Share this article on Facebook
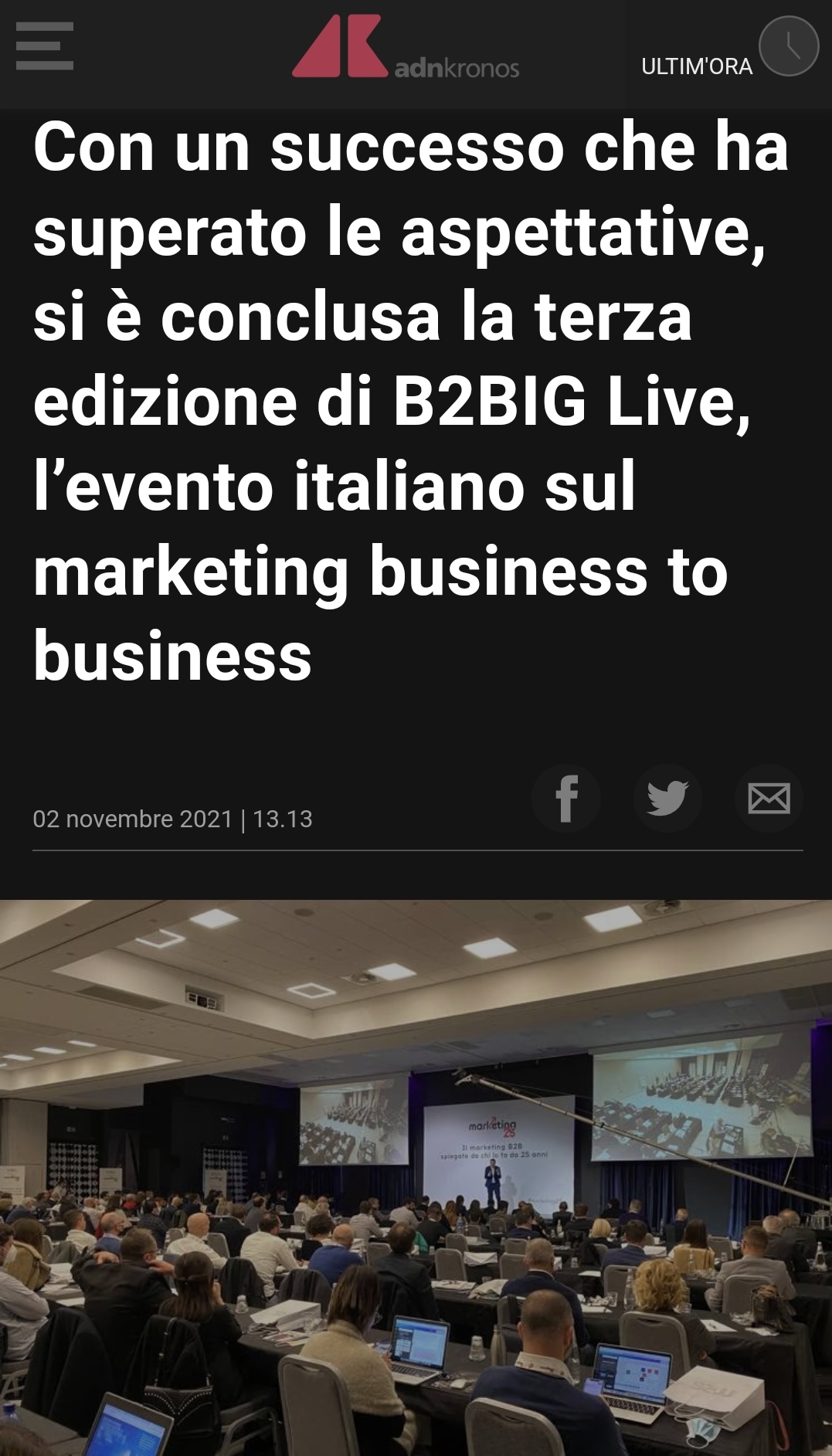 [x=566, y=798]
